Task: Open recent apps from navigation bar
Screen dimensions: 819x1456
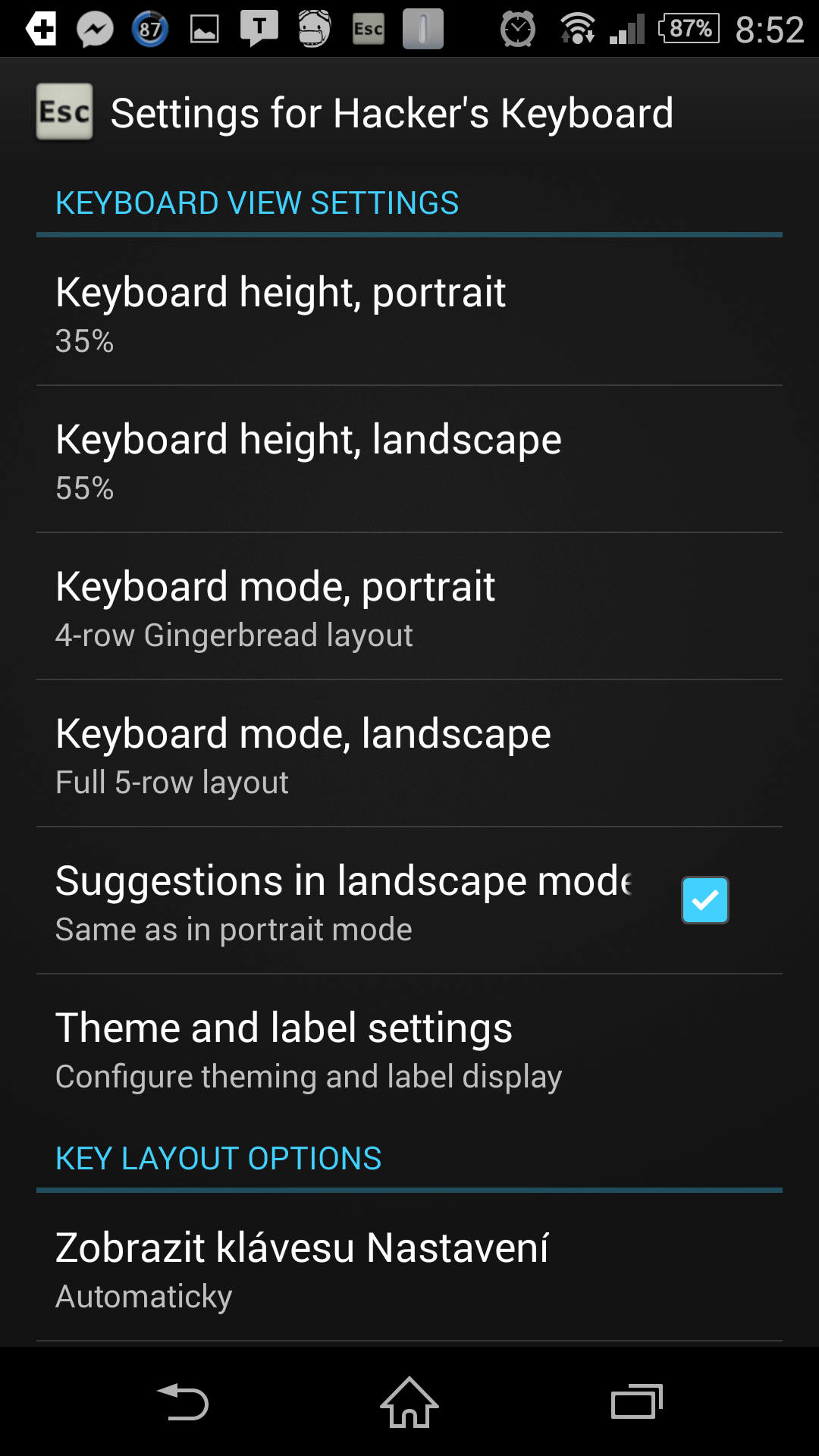Action: (637, 1401)
